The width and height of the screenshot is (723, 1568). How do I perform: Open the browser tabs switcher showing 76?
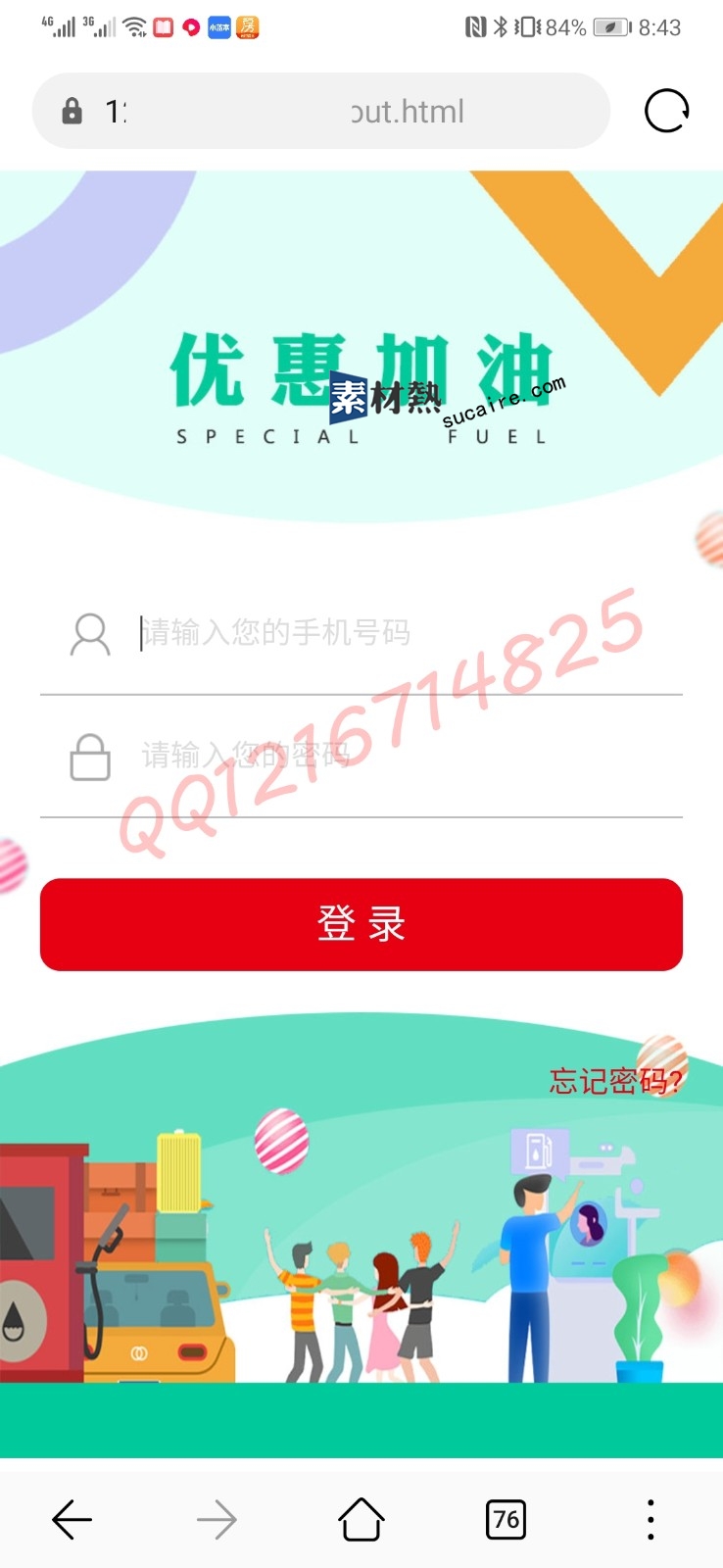pyautogui.click(x=506, y=1520)
